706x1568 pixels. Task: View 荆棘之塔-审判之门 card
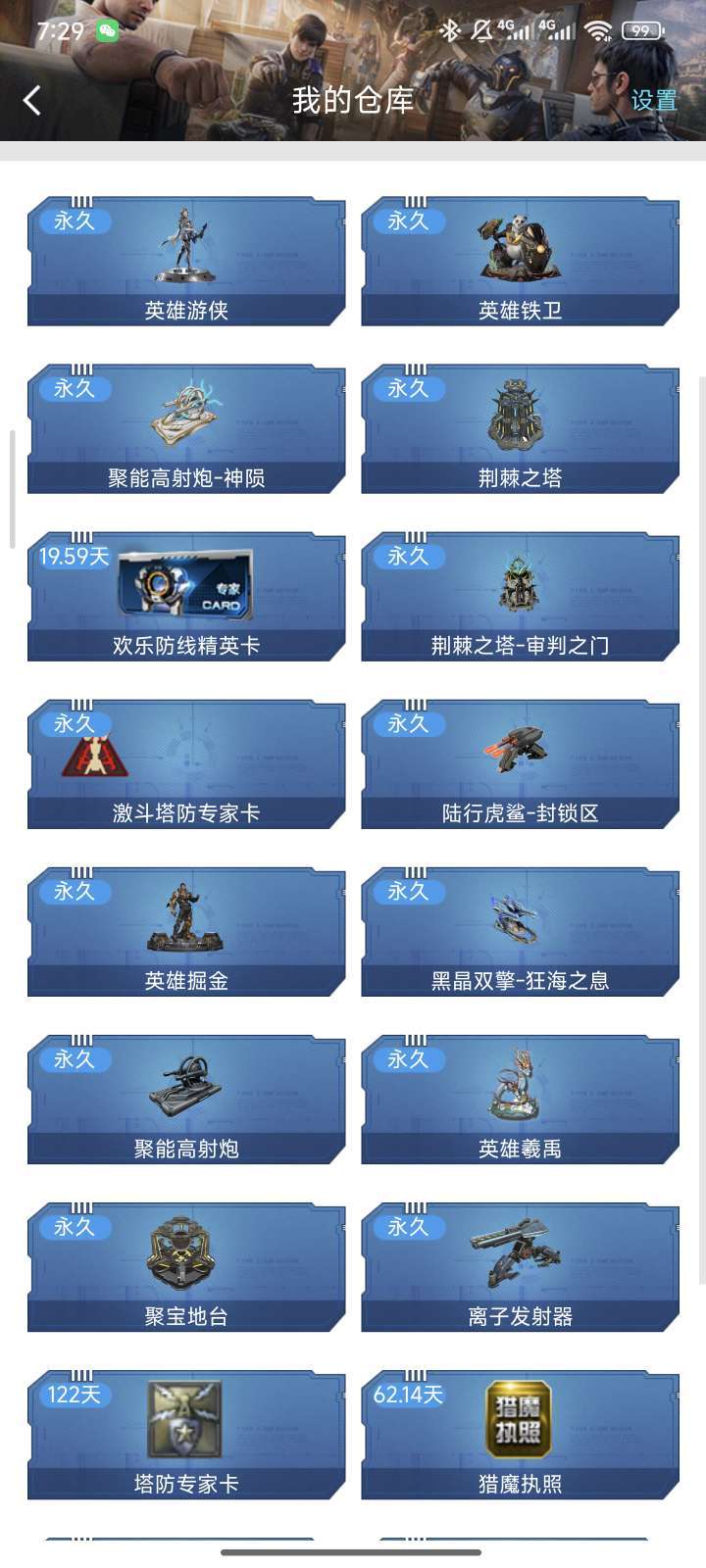click(520, 597)
